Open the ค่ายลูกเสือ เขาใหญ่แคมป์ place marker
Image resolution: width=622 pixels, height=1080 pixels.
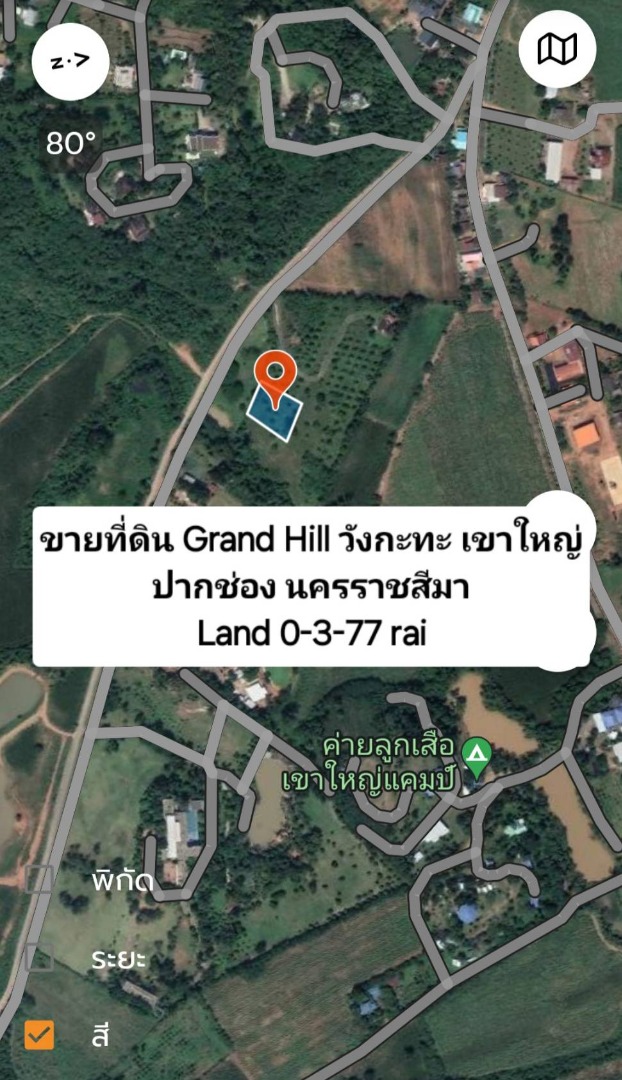(x=478, y=754)
